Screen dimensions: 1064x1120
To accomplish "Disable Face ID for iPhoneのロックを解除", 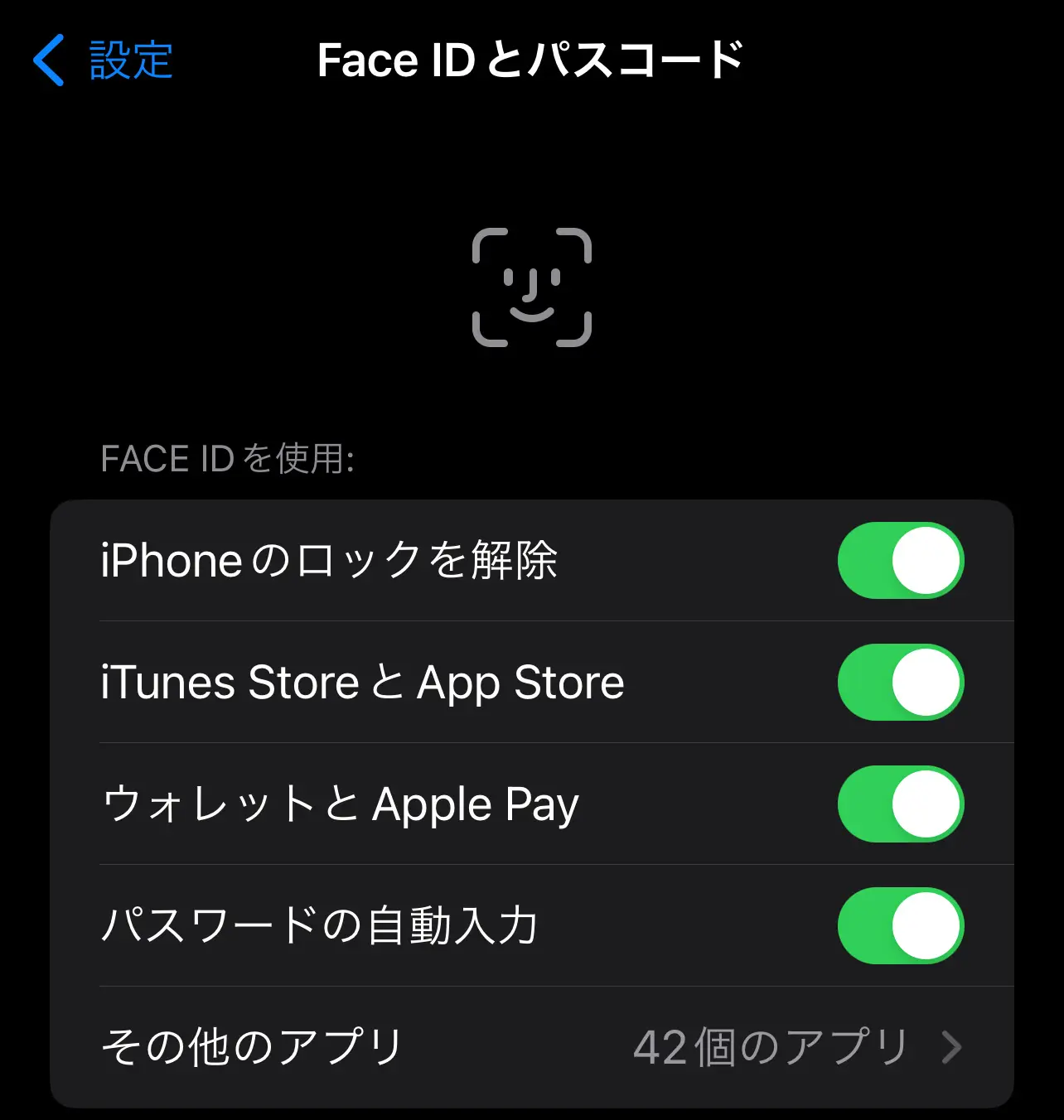I will (900, 561).
